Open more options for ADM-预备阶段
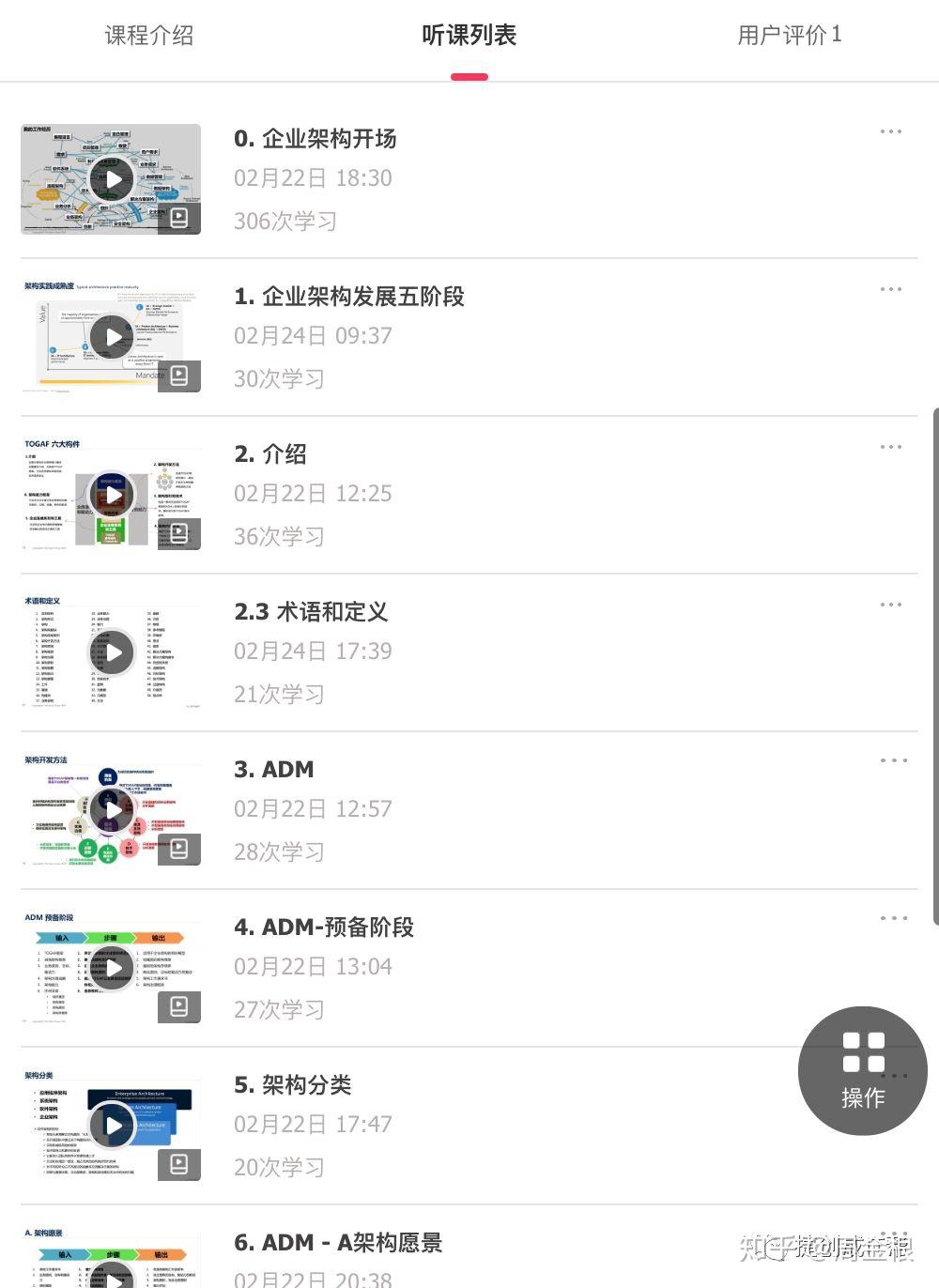Screen dimensions: 939x1288 point(893,918)
